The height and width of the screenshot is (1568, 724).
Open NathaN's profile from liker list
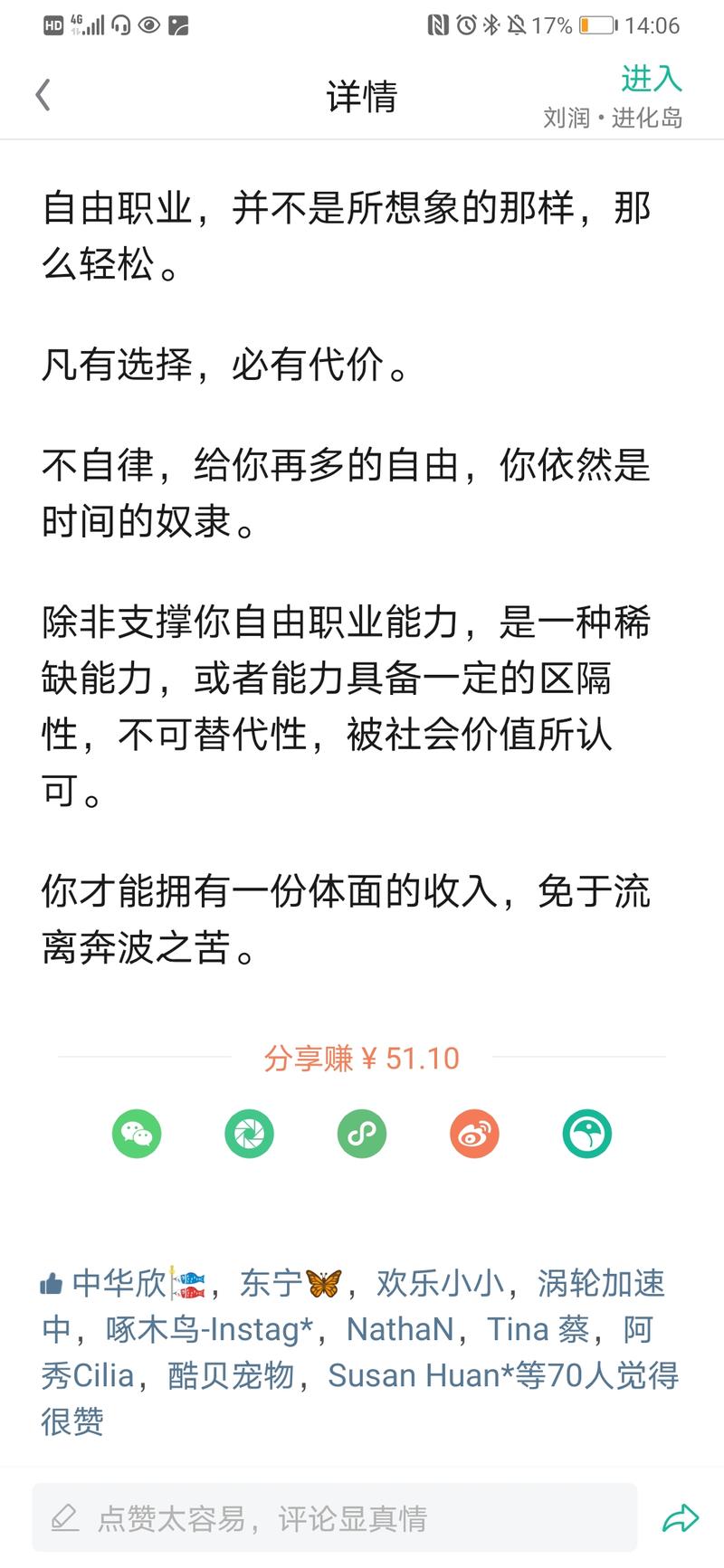(404, 1327)
